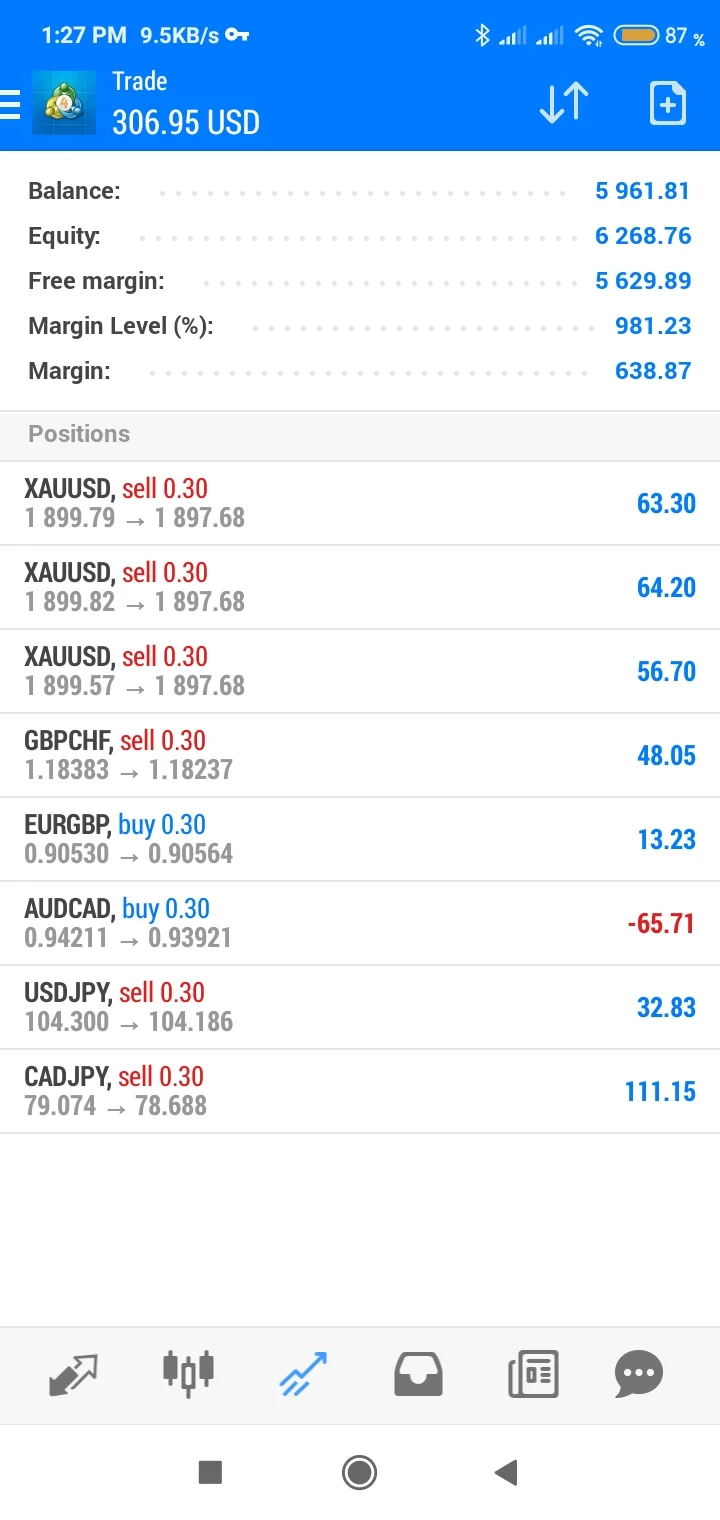Go to the home screen

tap(359, 1472)
